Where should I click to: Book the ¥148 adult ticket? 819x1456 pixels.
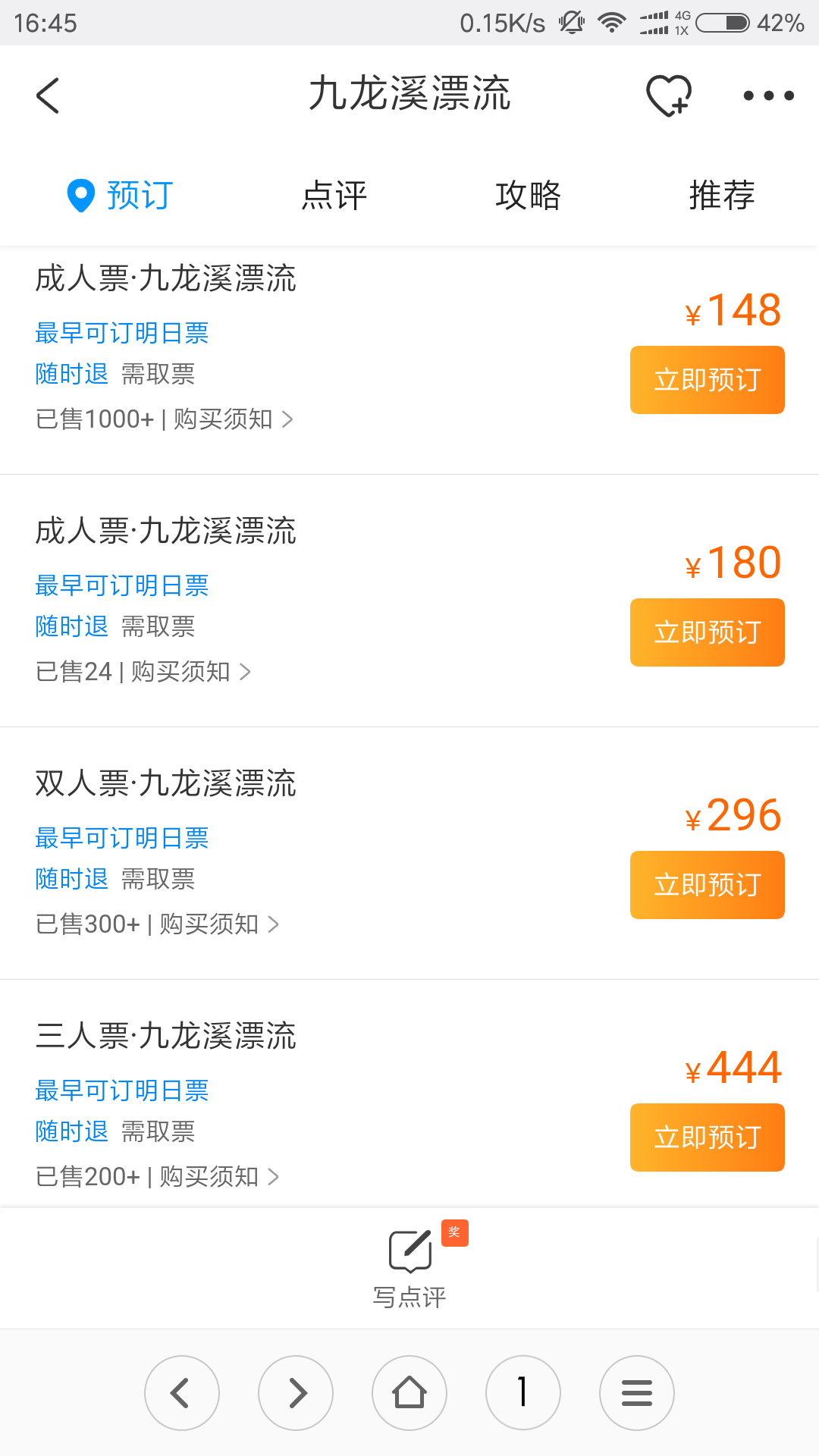pyautogui.click(x=707, y=380)
